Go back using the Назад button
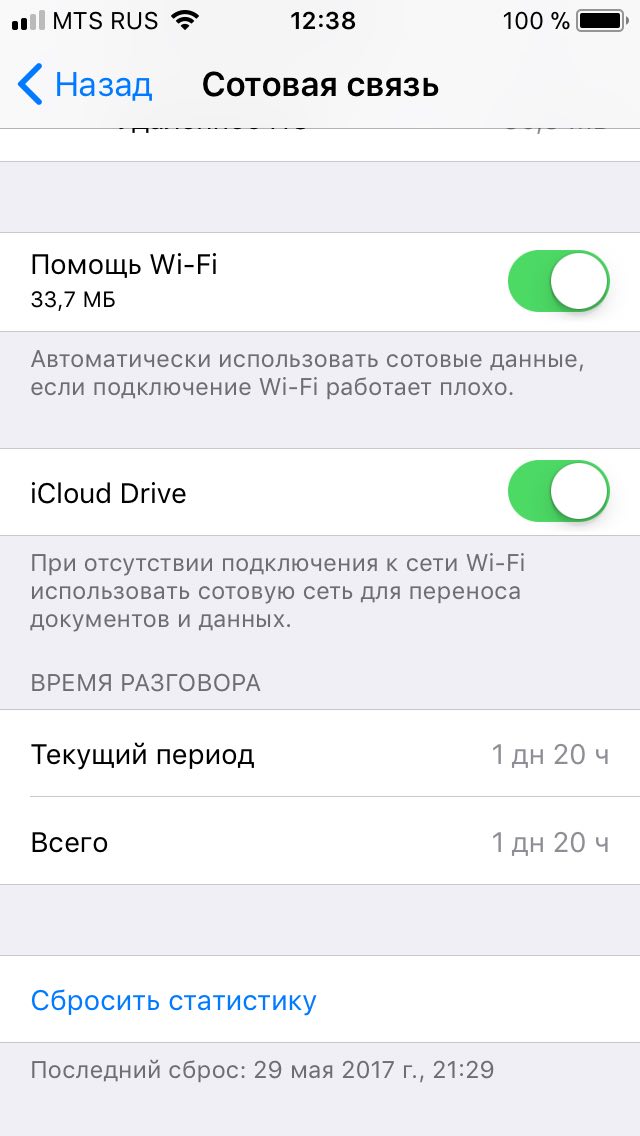 85,85
